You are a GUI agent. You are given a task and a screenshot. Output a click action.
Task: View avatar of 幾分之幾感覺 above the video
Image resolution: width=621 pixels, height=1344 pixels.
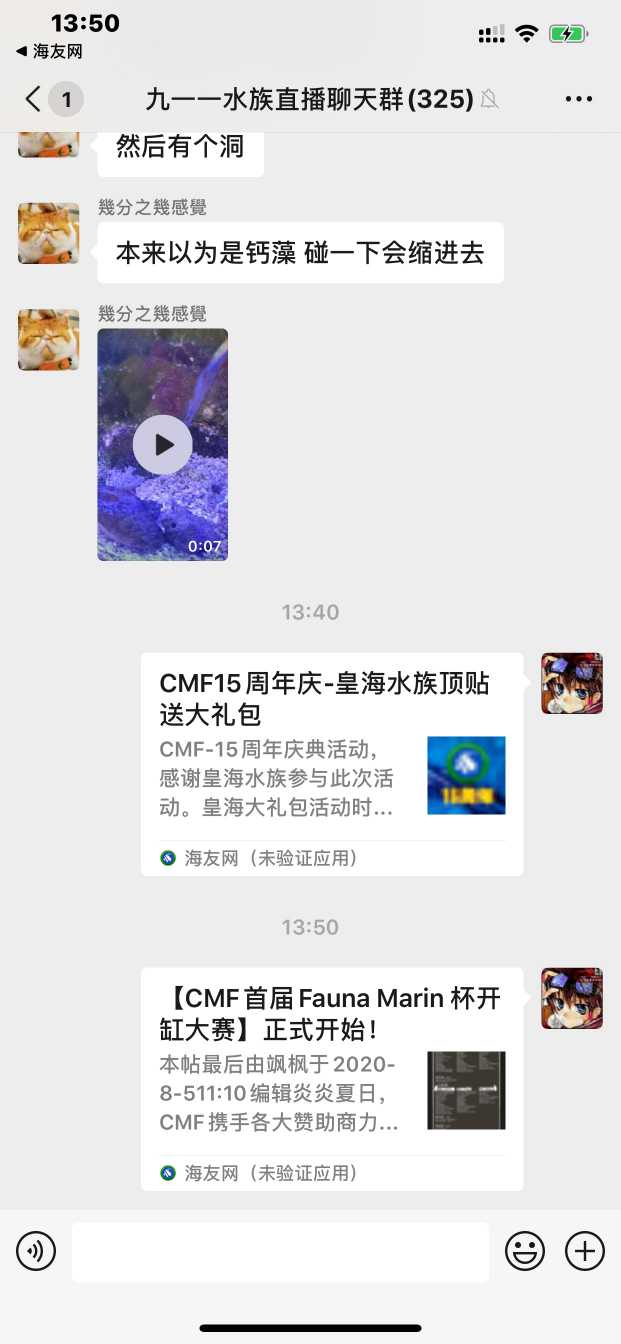[48, 340]
